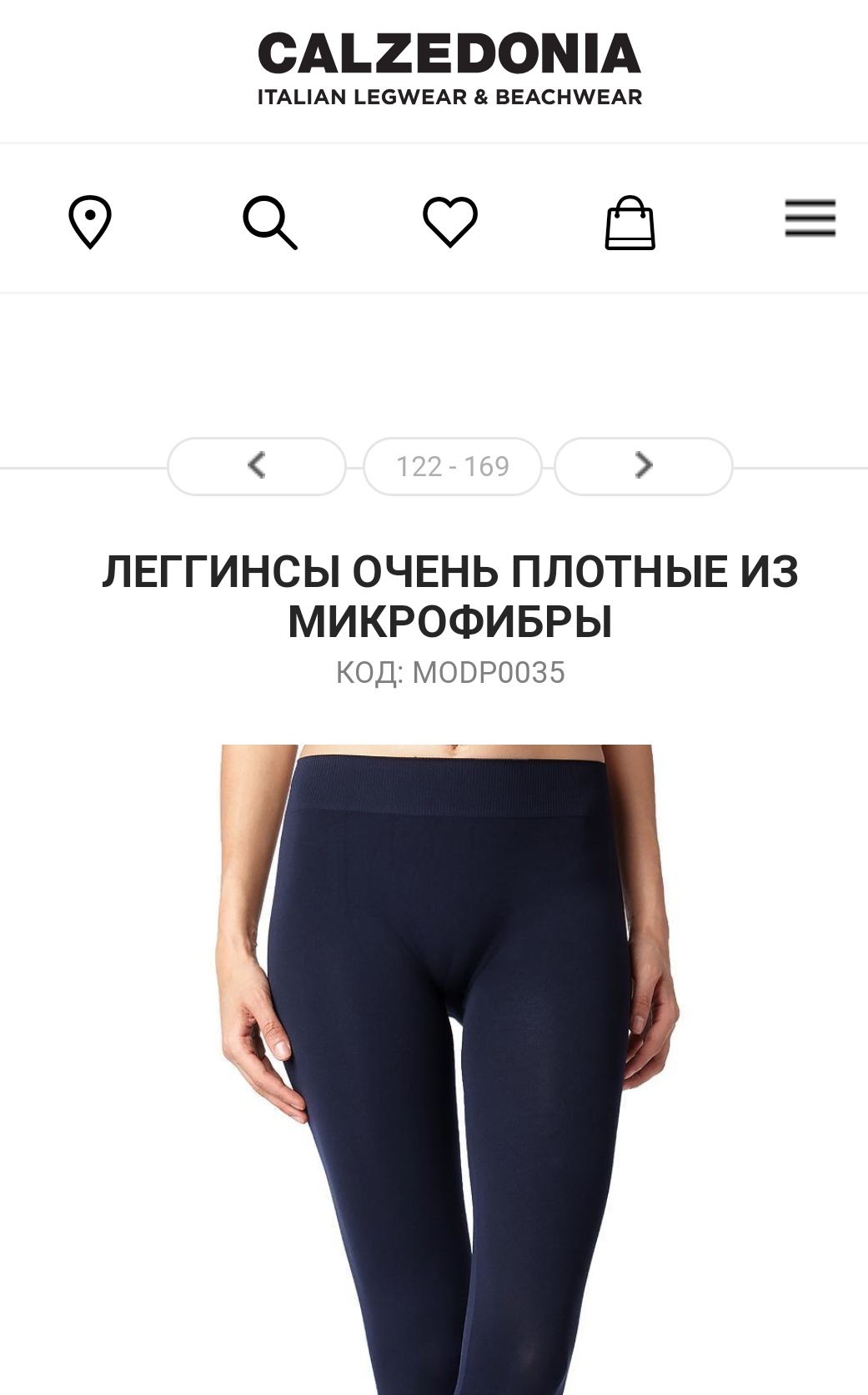Go to the next product
The image size is (868, 1395).
pos(644,466)
